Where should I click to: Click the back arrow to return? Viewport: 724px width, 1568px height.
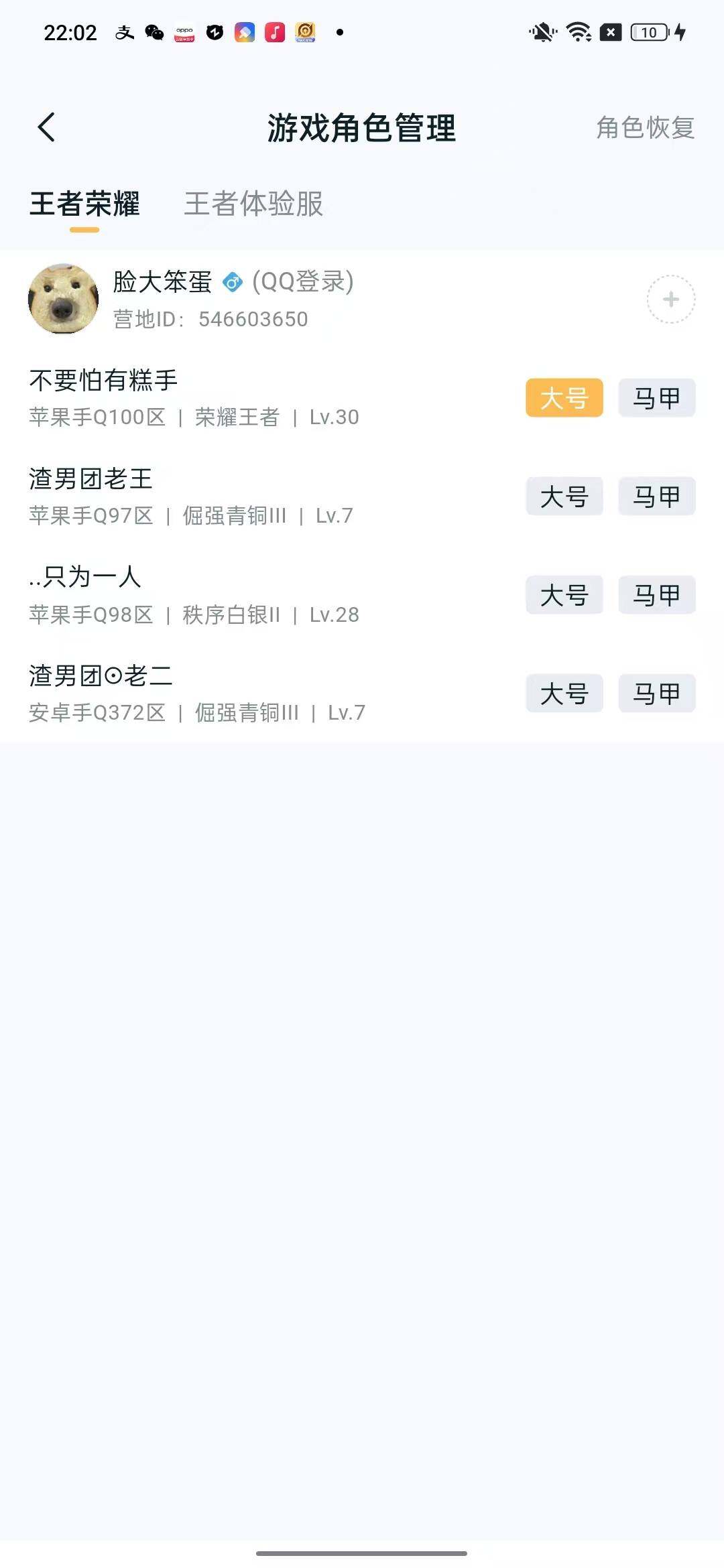click(47, 128)
